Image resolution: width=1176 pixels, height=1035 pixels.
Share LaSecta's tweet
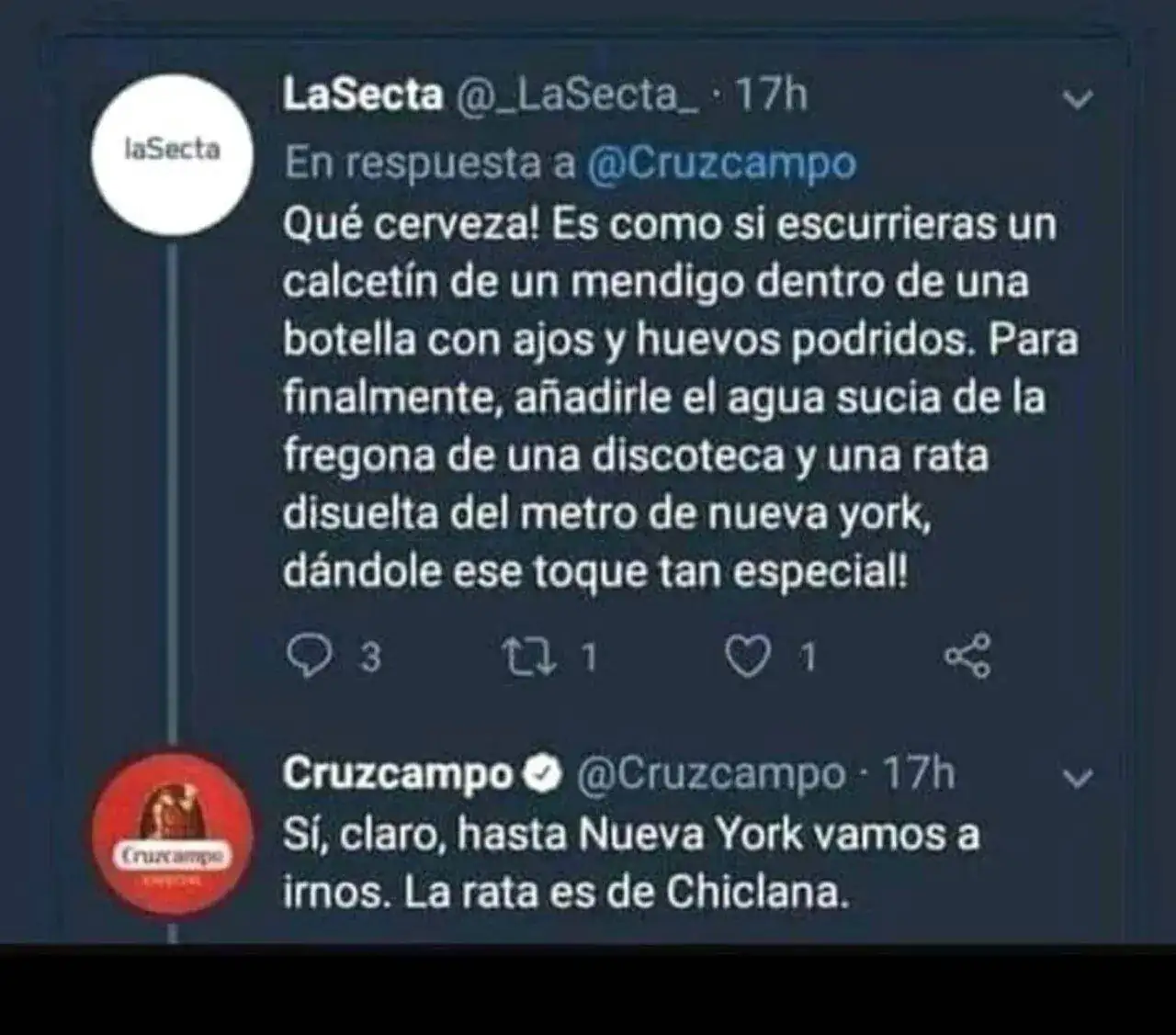pyautogui.click(x=967, y=656)
